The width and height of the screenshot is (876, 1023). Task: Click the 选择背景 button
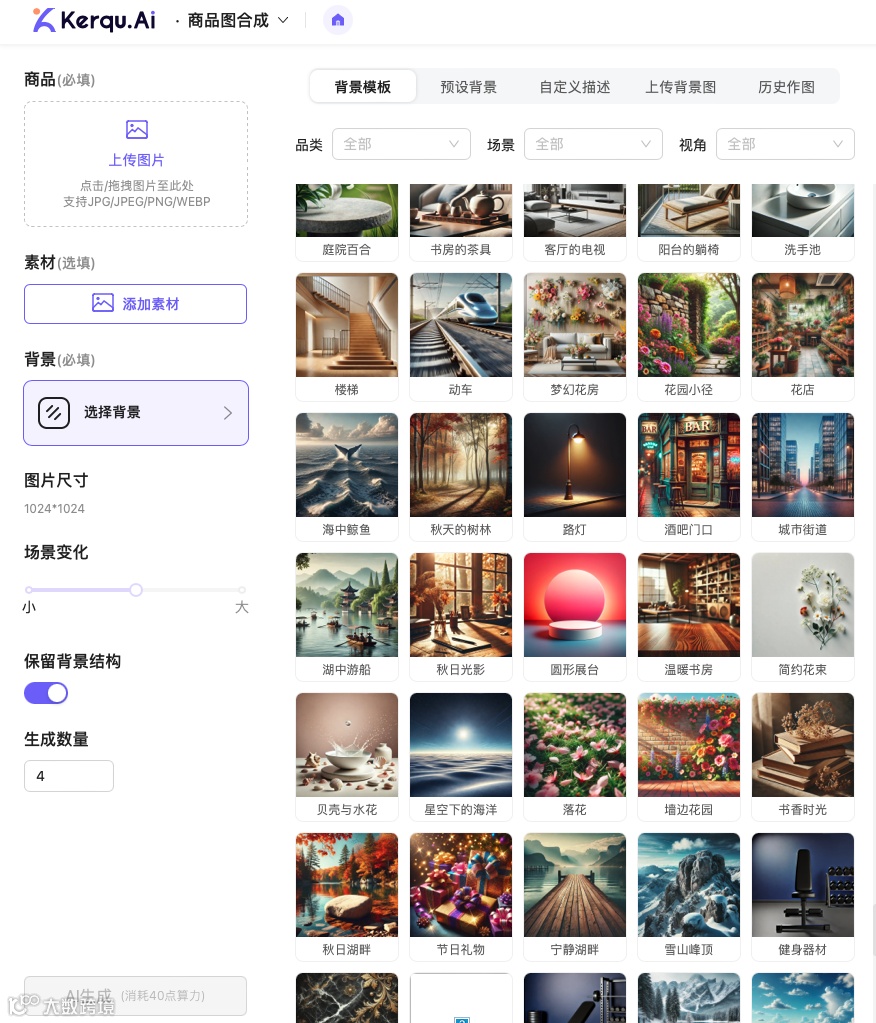(136, 412)
